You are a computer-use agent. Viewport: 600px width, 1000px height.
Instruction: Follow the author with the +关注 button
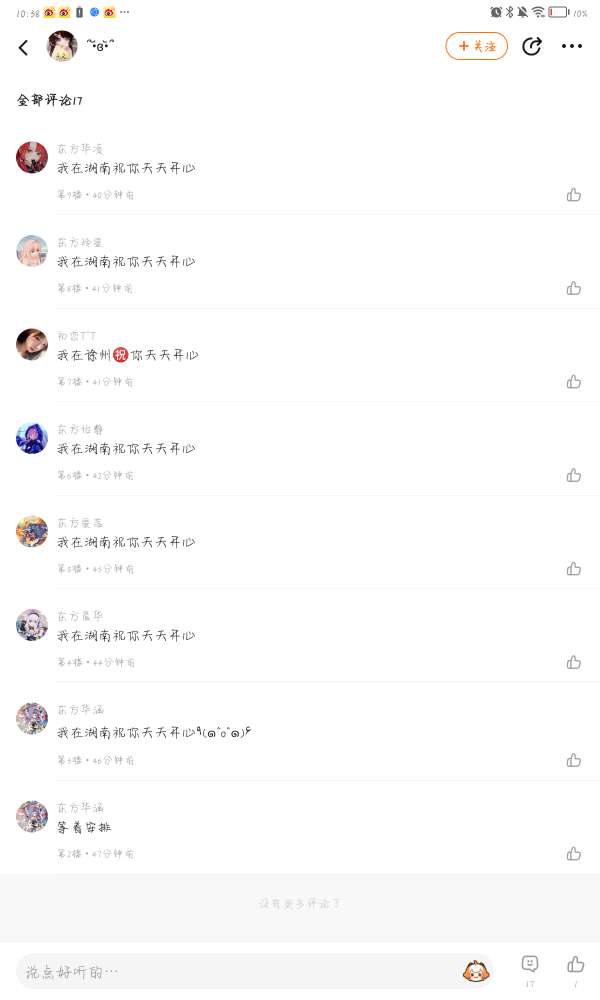pyautogui.click(x=476, y=46)
